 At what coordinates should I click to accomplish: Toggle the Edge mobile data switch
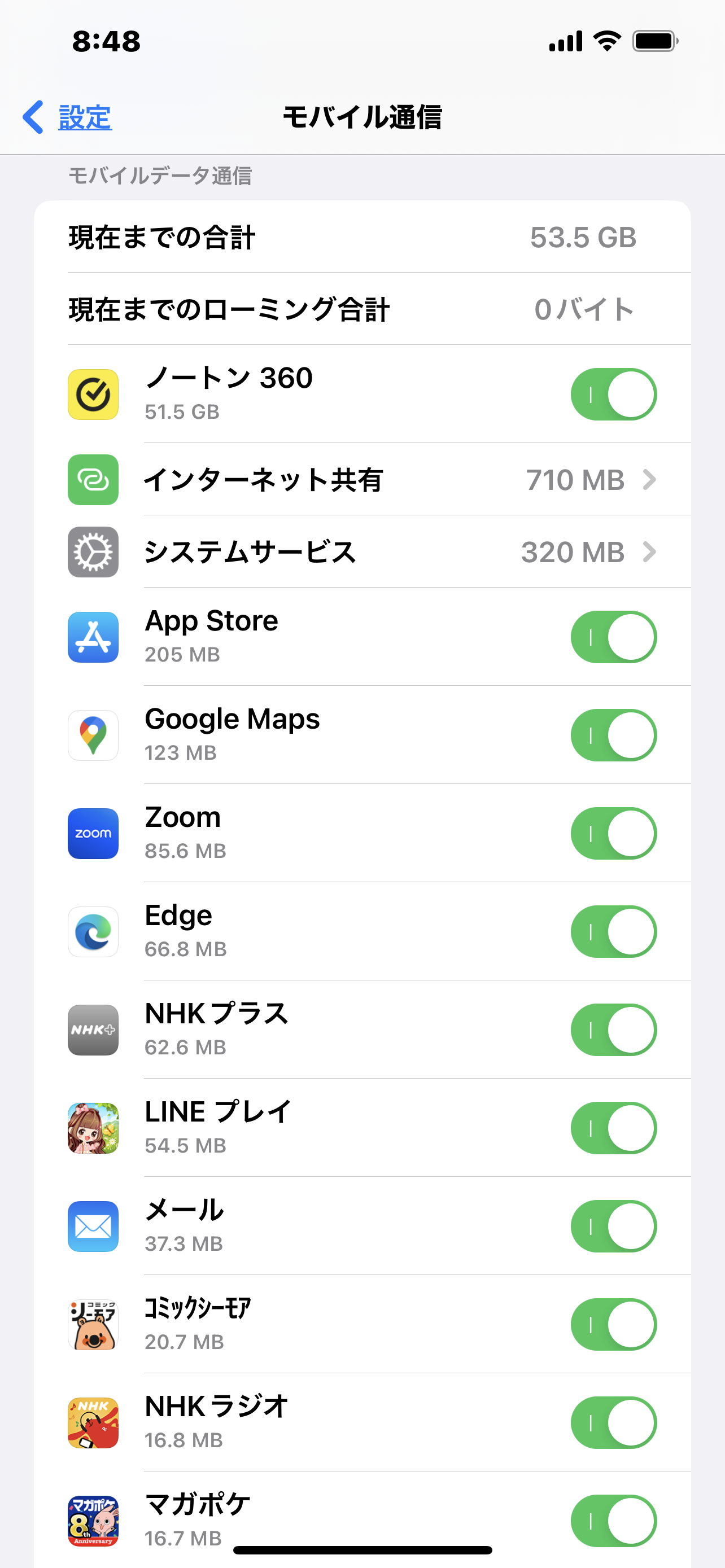pyautogui.click(x=613, y=931)
